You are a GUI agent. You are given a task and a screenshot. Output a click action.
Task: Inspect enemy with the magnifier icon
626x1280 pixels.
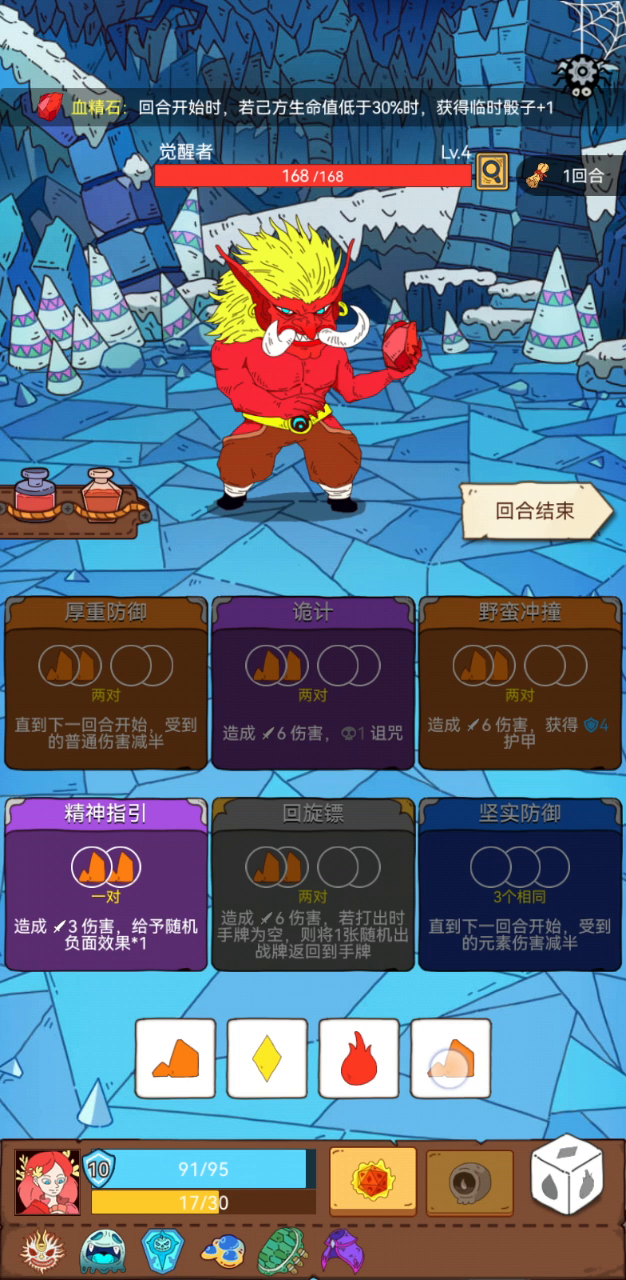(490, 172)
